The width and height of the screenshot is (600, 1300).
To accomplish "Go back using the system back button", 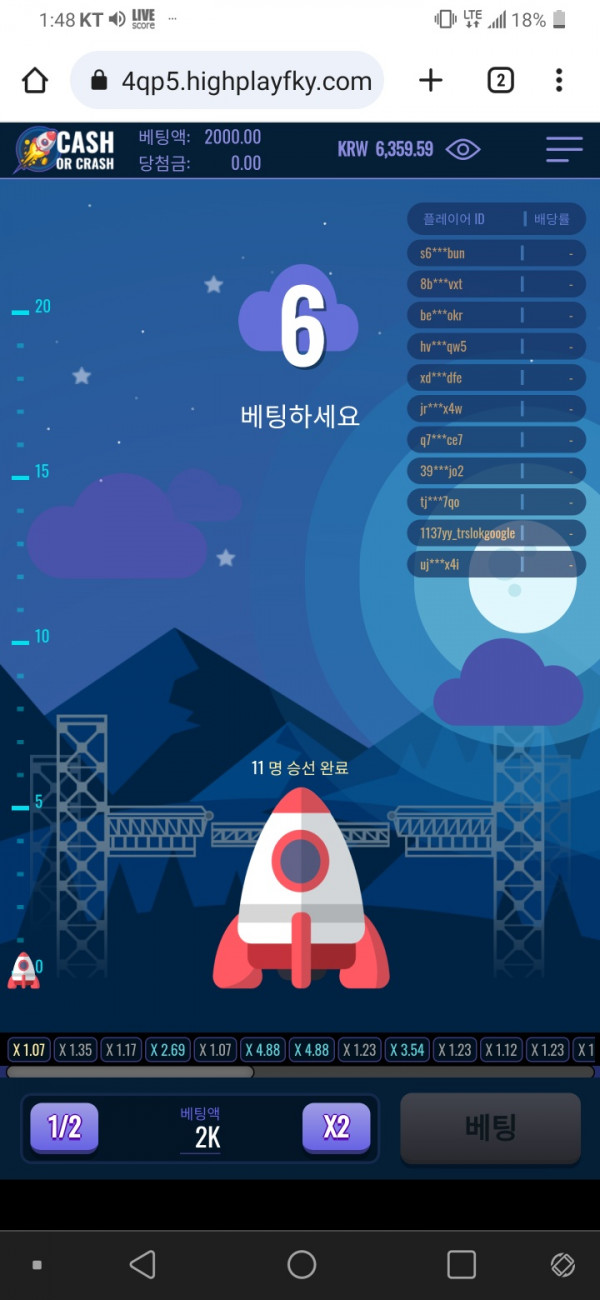I will [143, 1264].
